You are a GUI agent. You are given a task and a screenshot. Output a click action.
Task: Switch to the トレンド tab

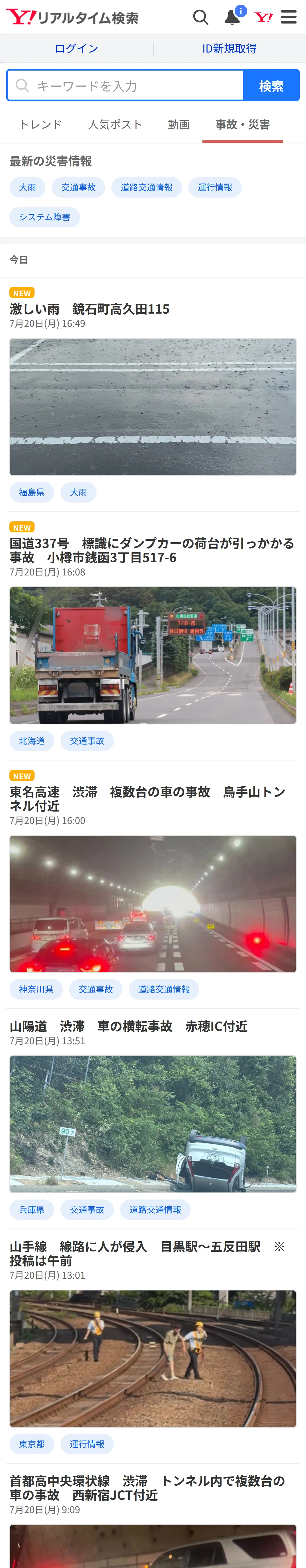(x=41, y=124)
